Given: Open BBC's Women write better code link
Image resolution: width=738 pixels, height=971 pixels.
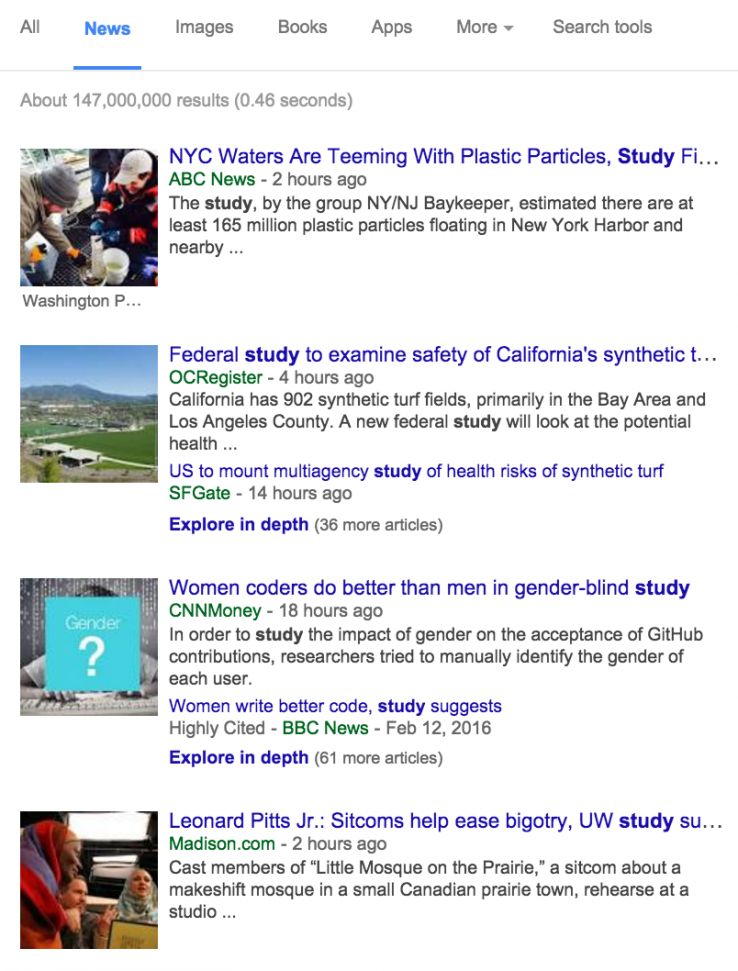Looking at the screenshot, I should pyautogui.click(x=335, y=706).
